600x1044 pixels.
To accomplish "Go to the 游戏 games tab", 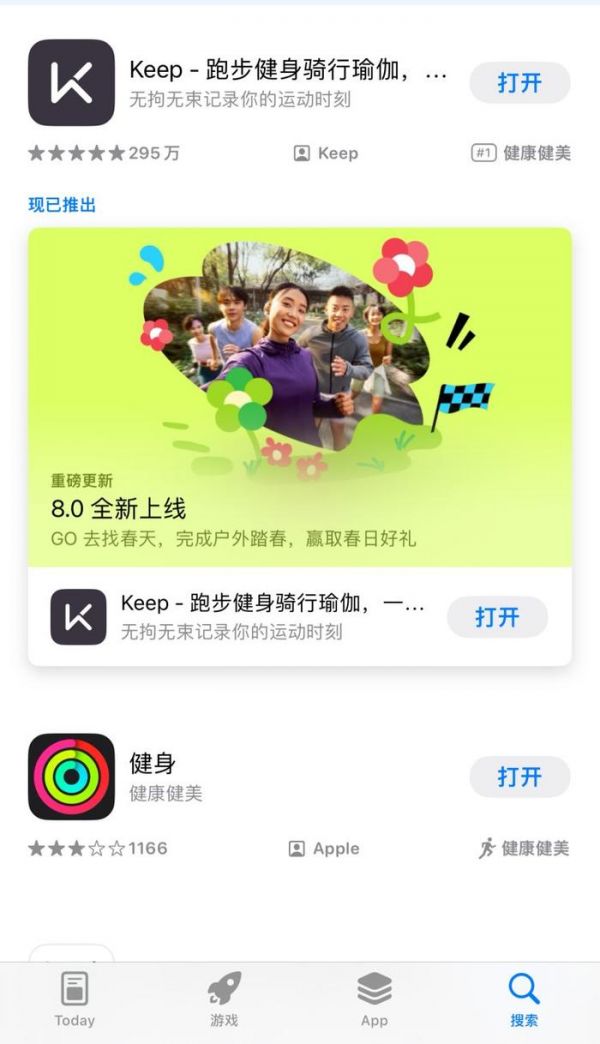I will (x=224, y=999).
